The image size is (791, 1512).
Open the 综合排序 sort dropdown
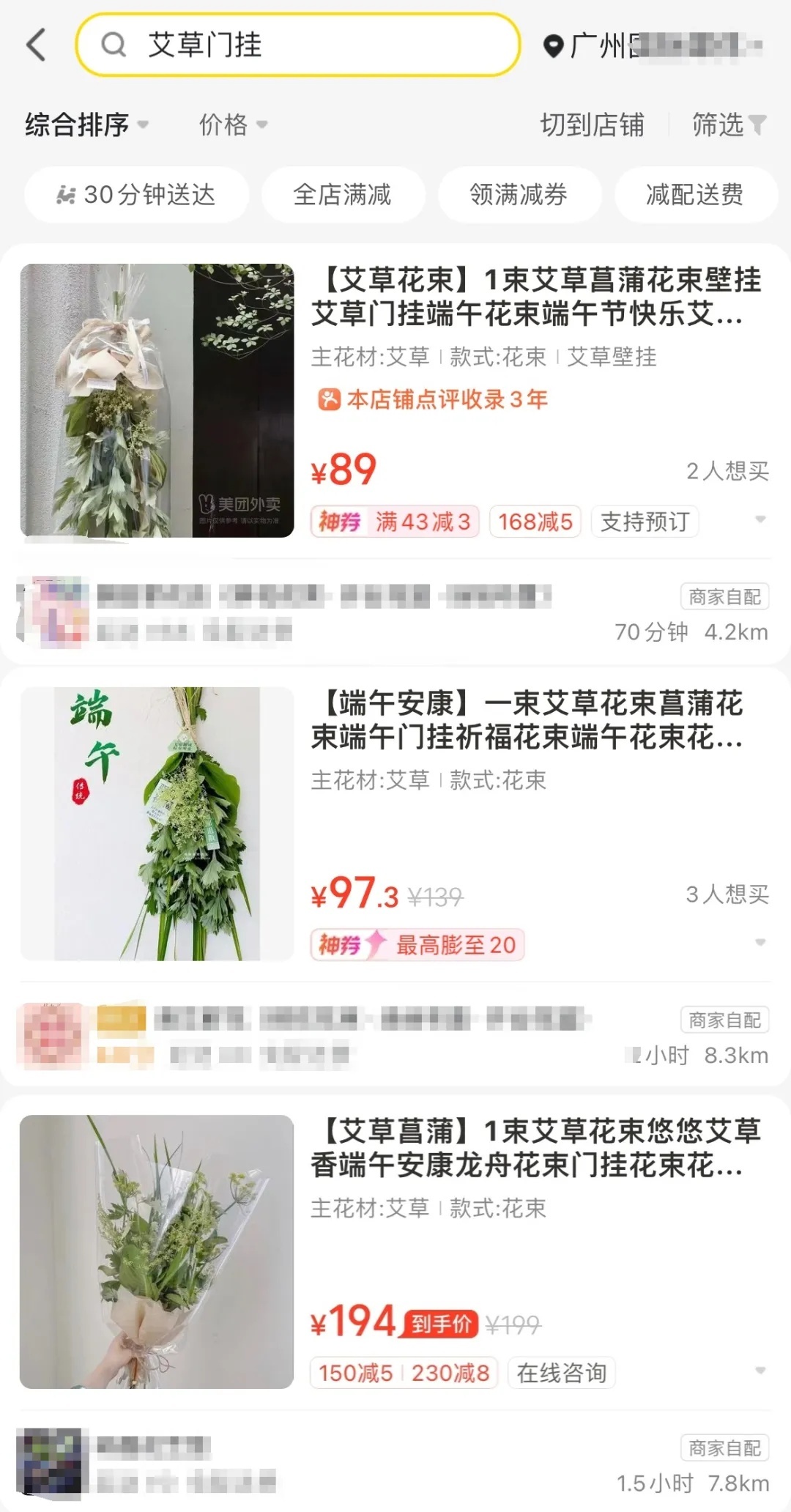(x=86, y=125)
